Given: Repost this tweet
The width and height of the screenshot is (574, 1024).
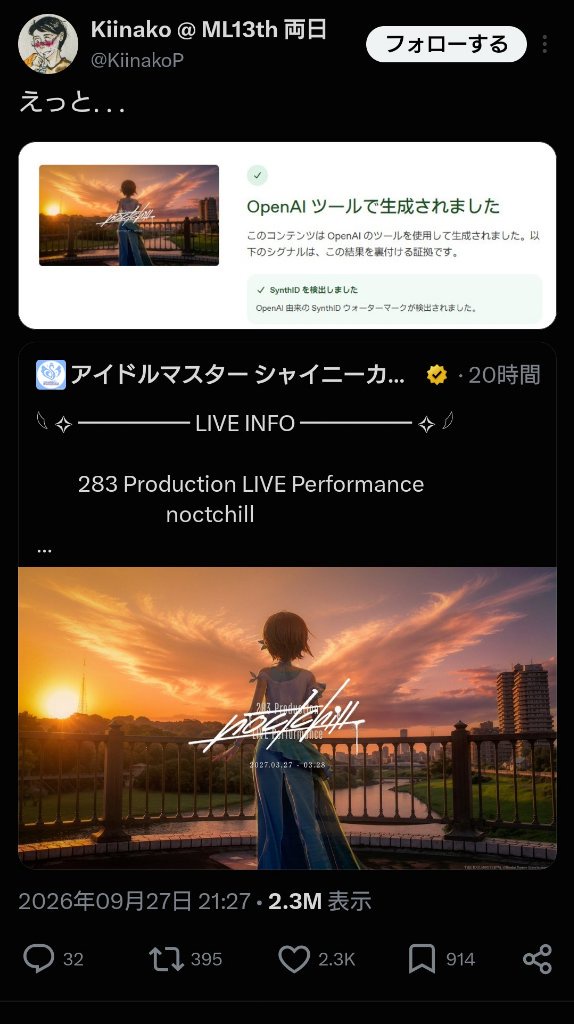Looking at the screenshot, I should pyautogui.click(x=166, y=959).
